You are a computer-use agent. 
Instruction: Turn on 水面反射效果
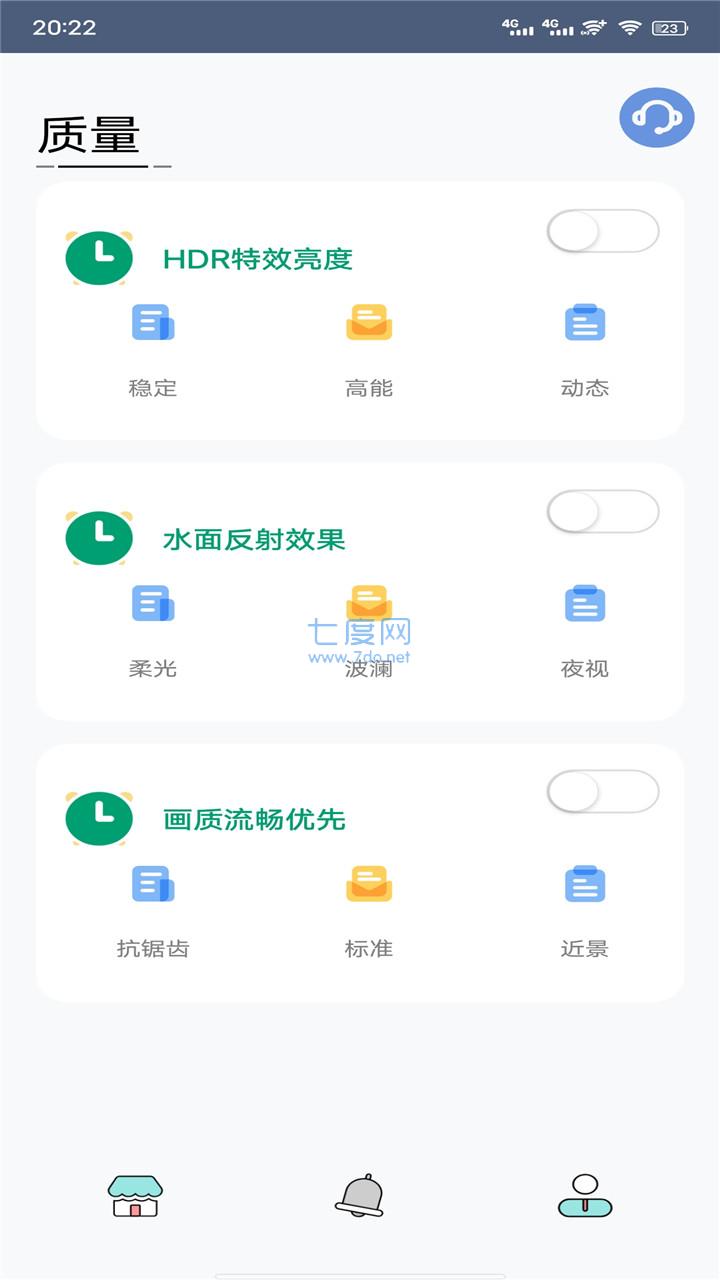pos(602,511)
